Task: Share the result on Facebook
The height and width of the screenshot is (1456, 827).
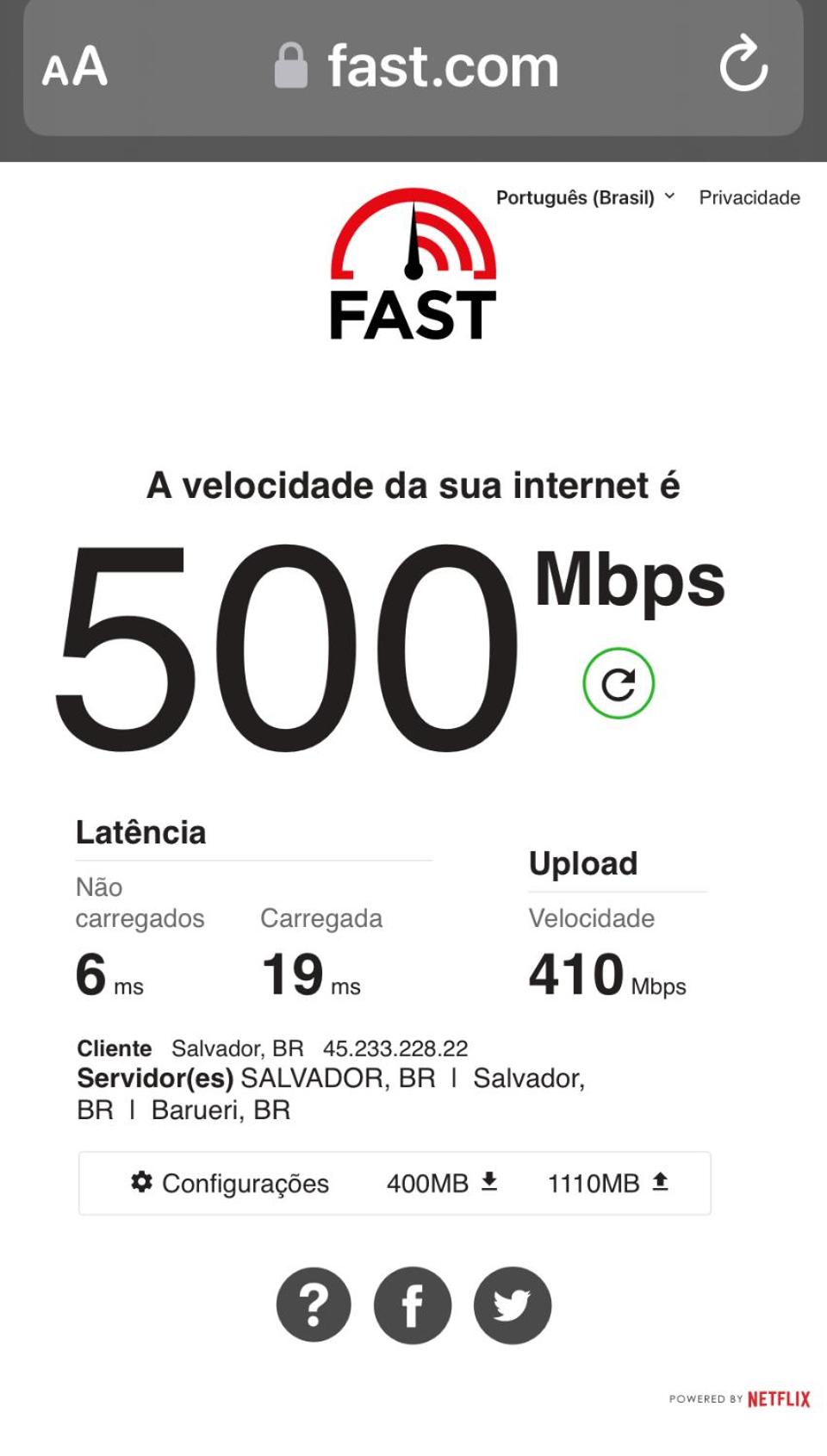Action: point(413,1305)
